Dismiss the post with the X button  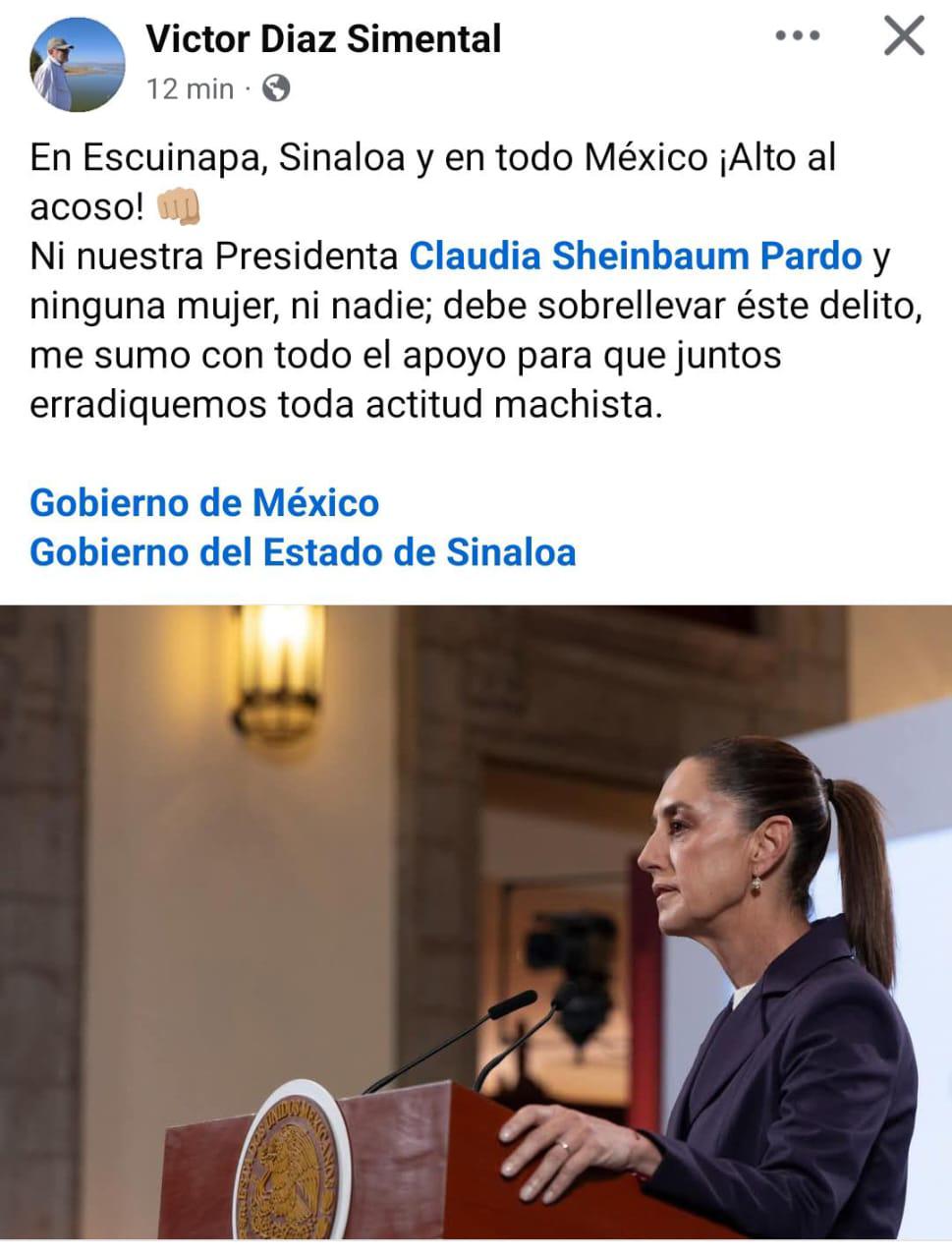tap(904, 37)
